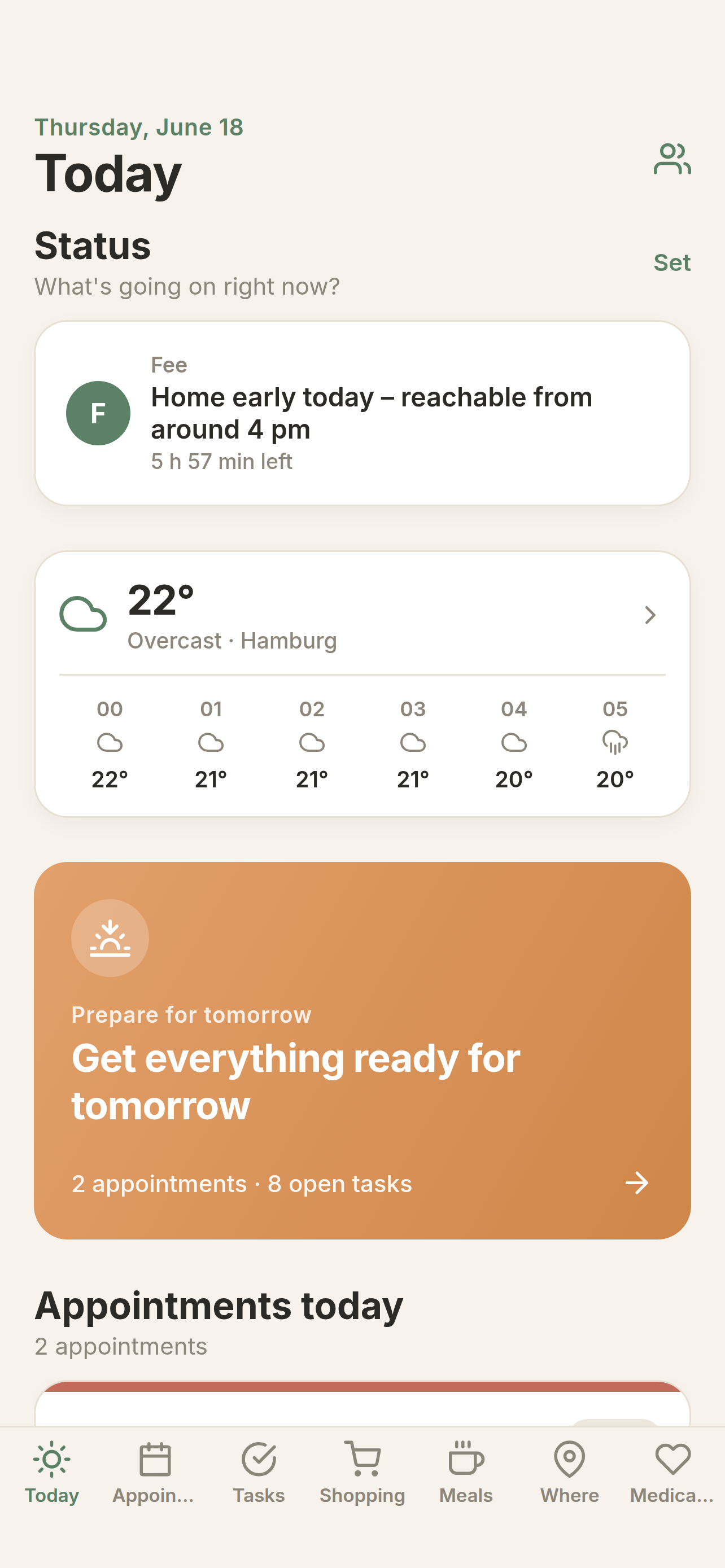The image size is (725, 1568).
Task: Expand the Hamburg weather details chevron
Action: pos(650,615)
